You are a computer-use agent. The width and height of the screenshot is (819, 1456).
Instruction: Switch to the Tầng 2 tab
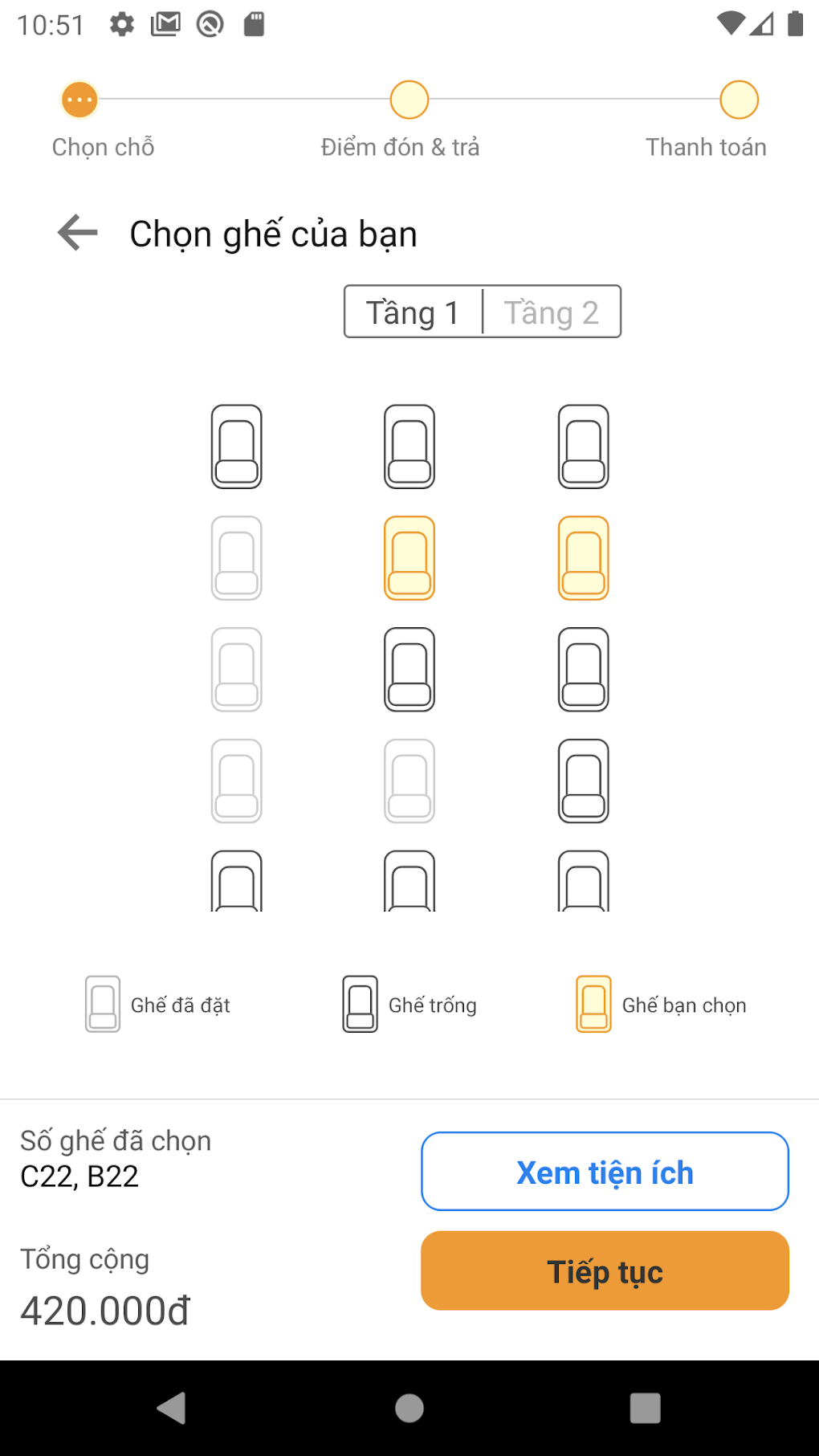[x=551, y=312]
